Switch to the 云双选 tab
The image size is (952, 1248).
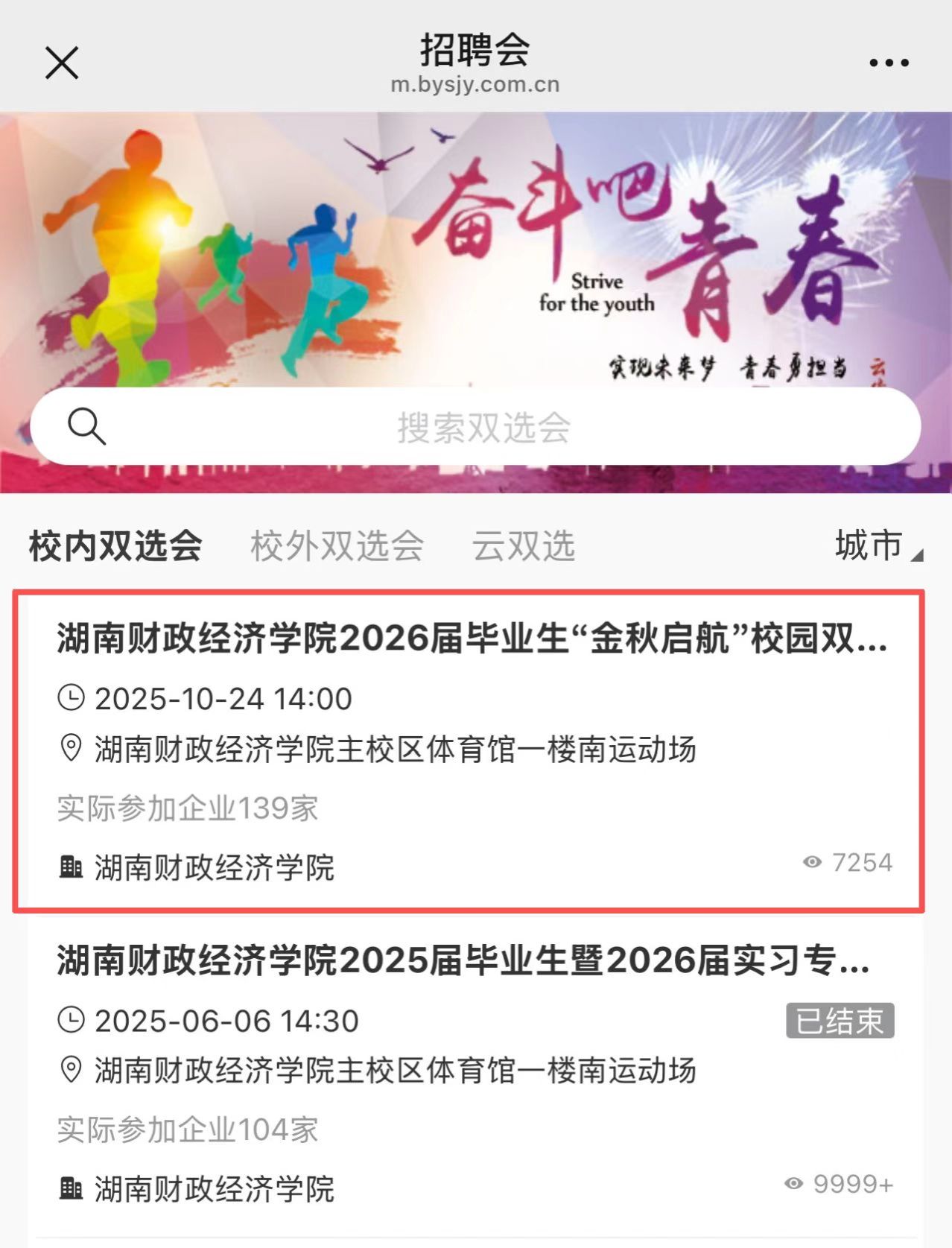524,546
